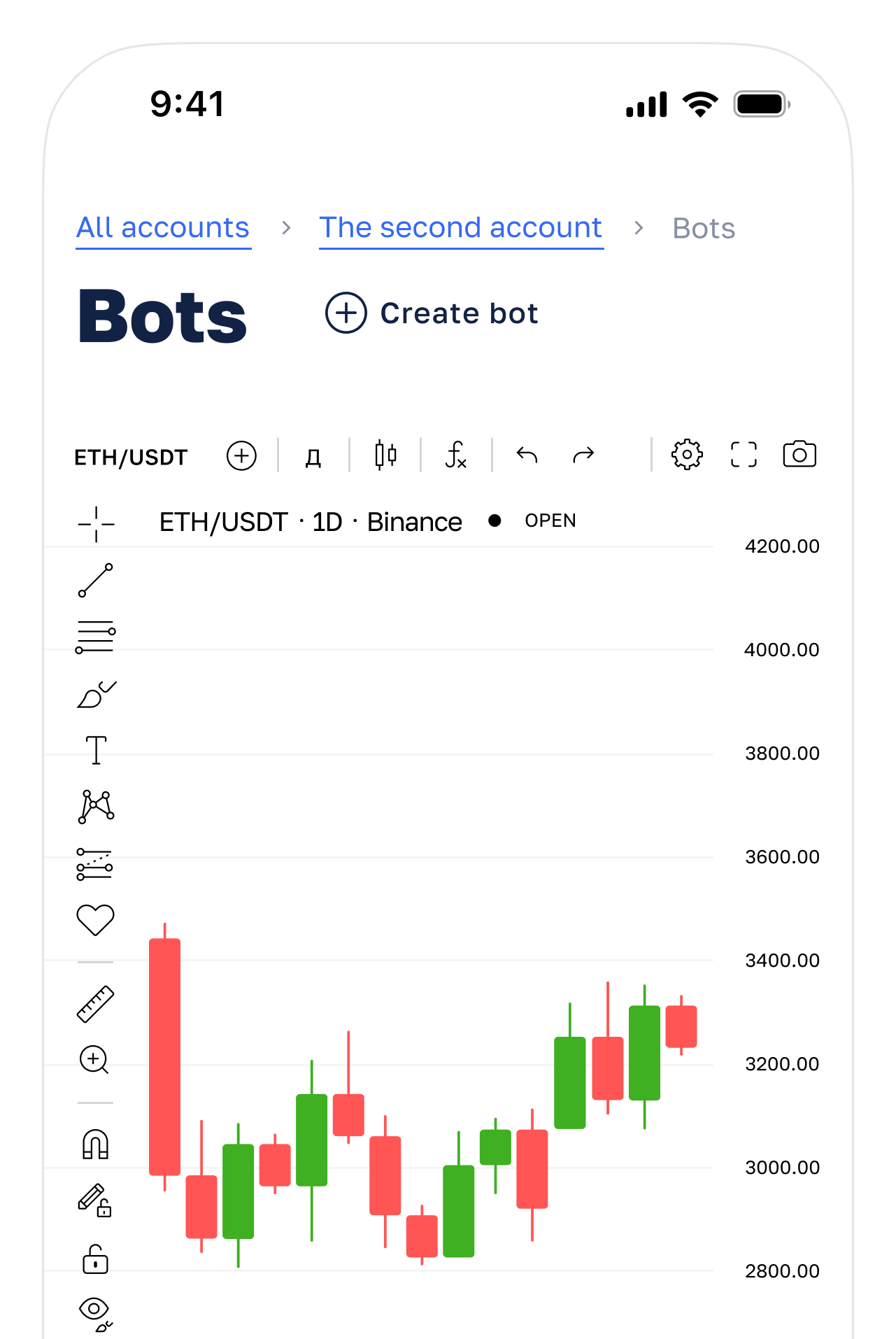Select the crosshair cursor tool
Screen dimensions: 896x1339
click(96, 524)
